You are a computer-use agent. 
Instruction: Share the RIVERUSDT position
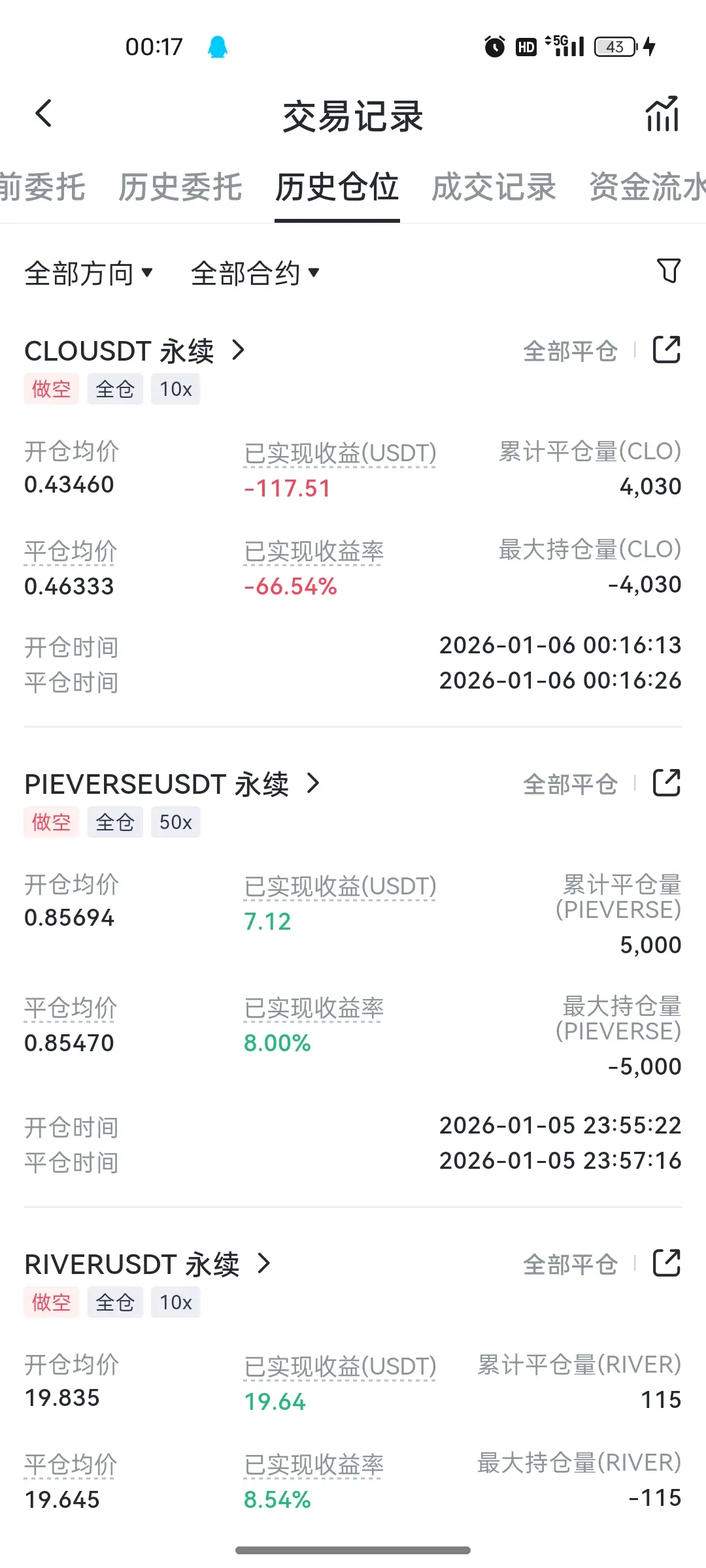pos(667,1263)
